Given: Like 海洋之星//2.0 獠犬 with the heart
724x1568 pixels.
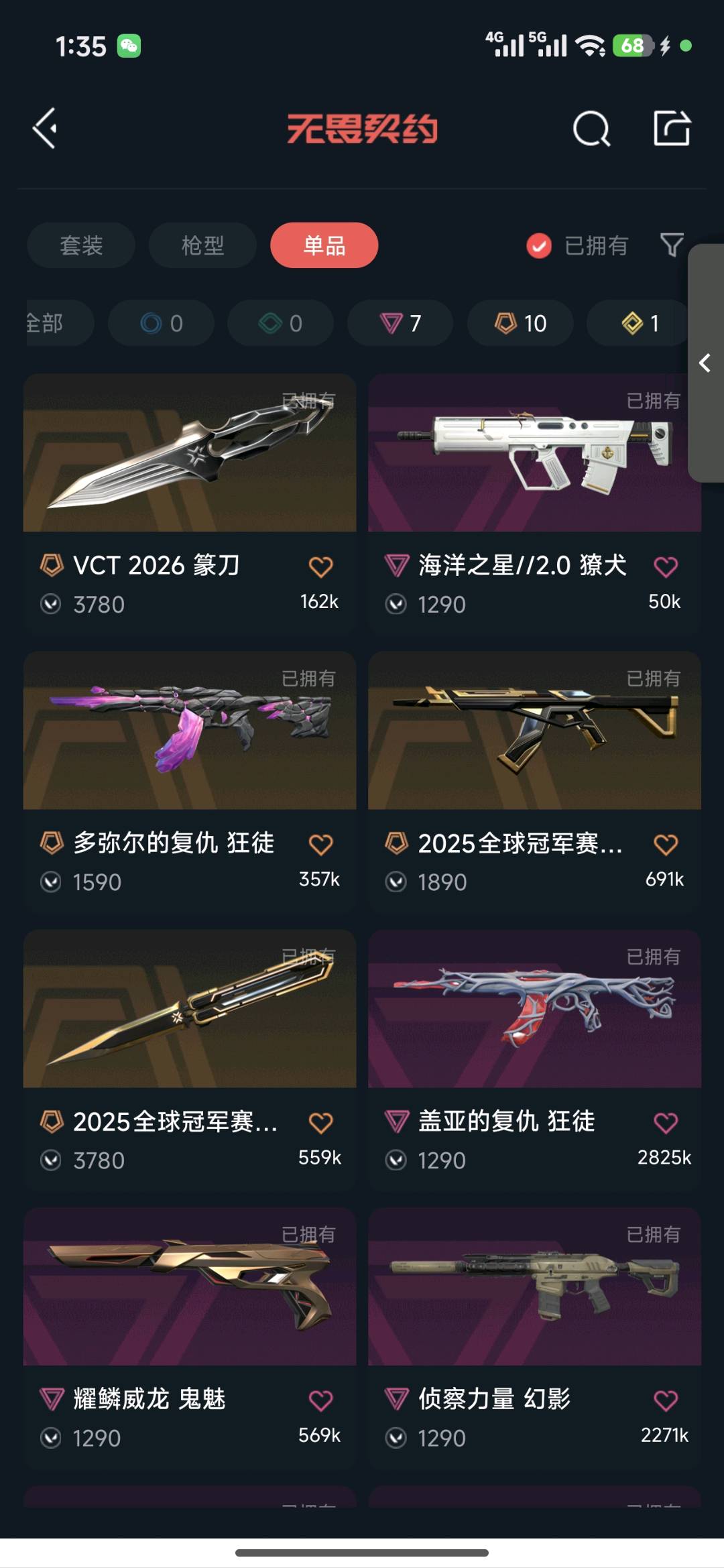Looking at the screenshot, I should pos(666,567).
